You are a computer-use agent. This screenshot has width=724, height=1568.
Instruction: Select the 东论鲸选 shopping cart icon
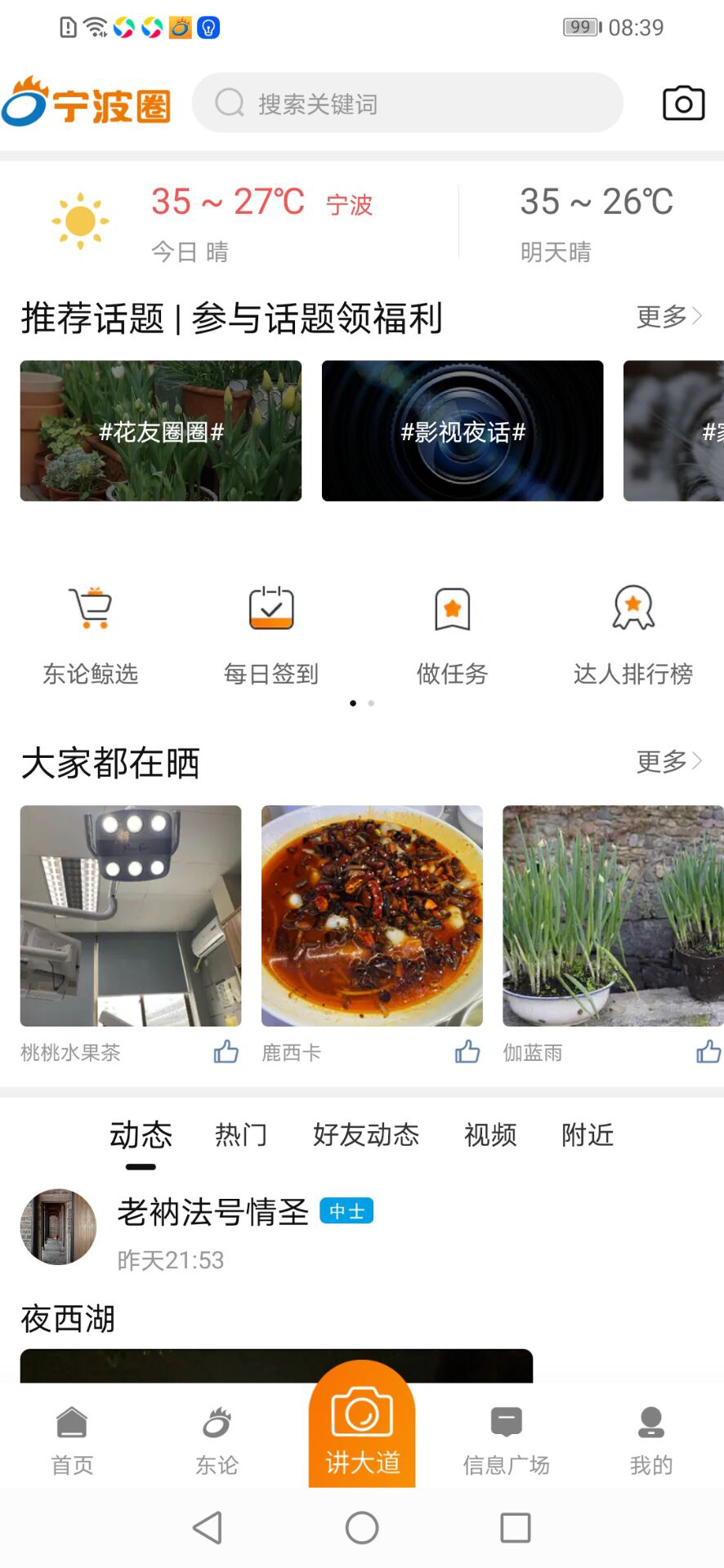[x=91, y=629]
